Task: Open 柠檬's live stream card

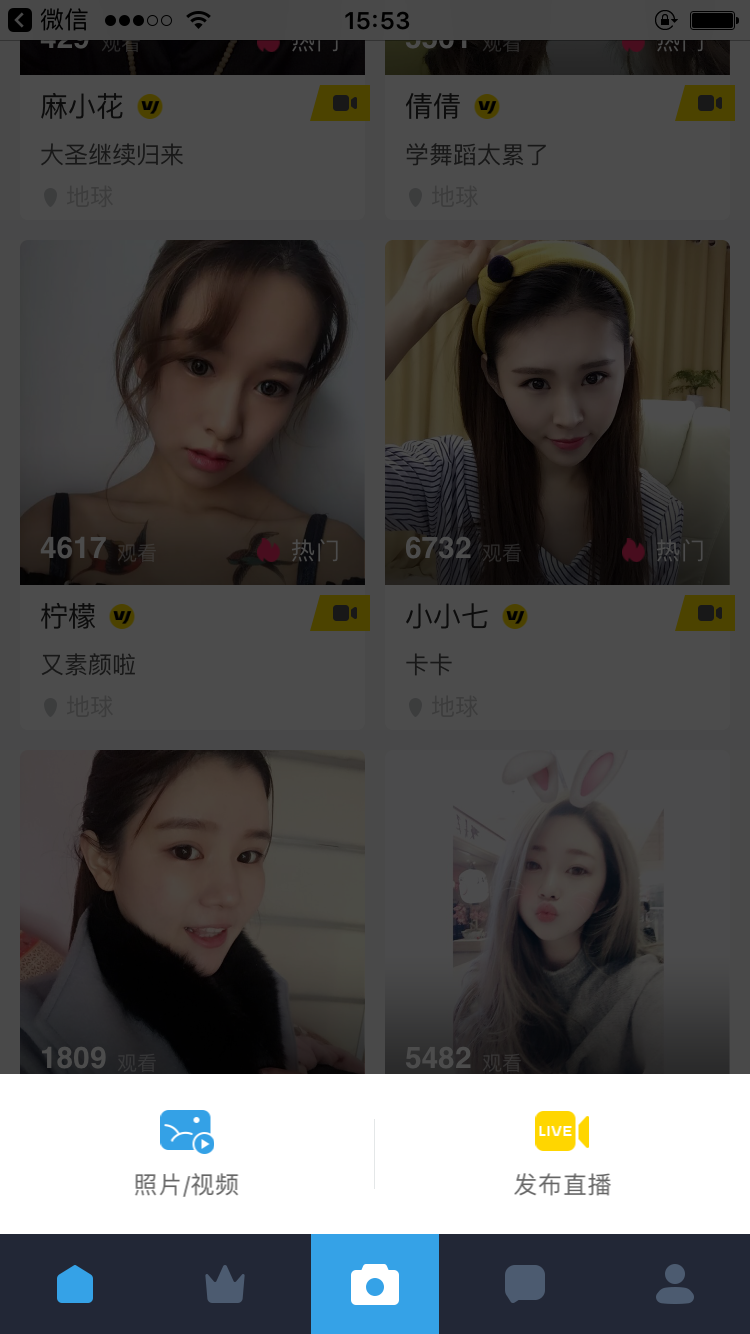Action: point(192,412)
